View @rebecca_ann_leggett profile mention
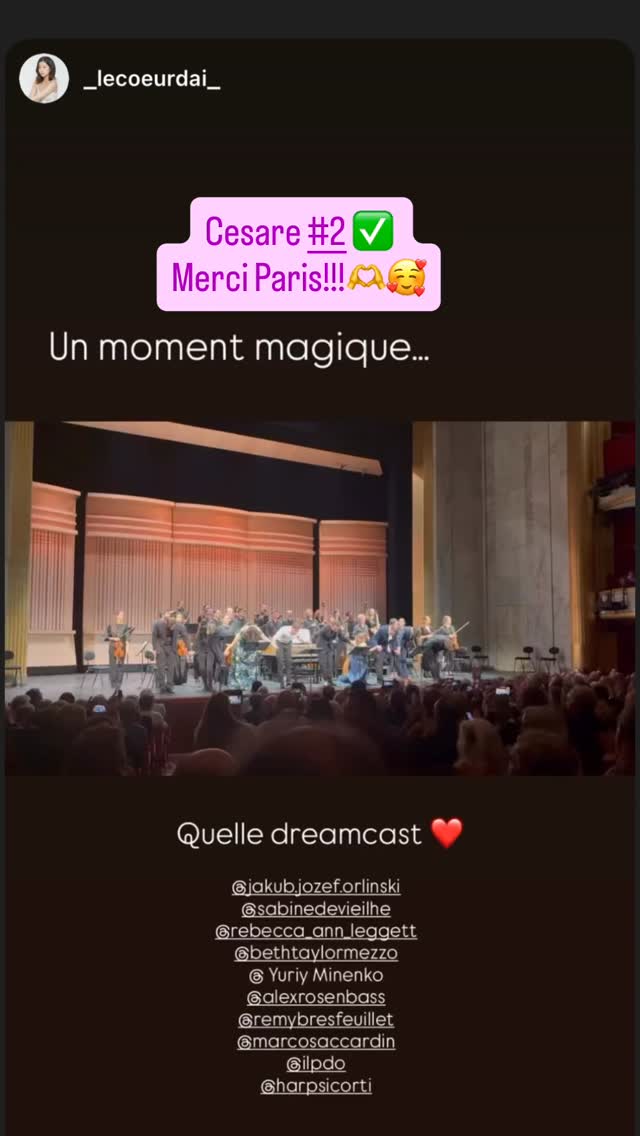The width and height of the screenshot is (640, 1136). (x=316, y=931)
